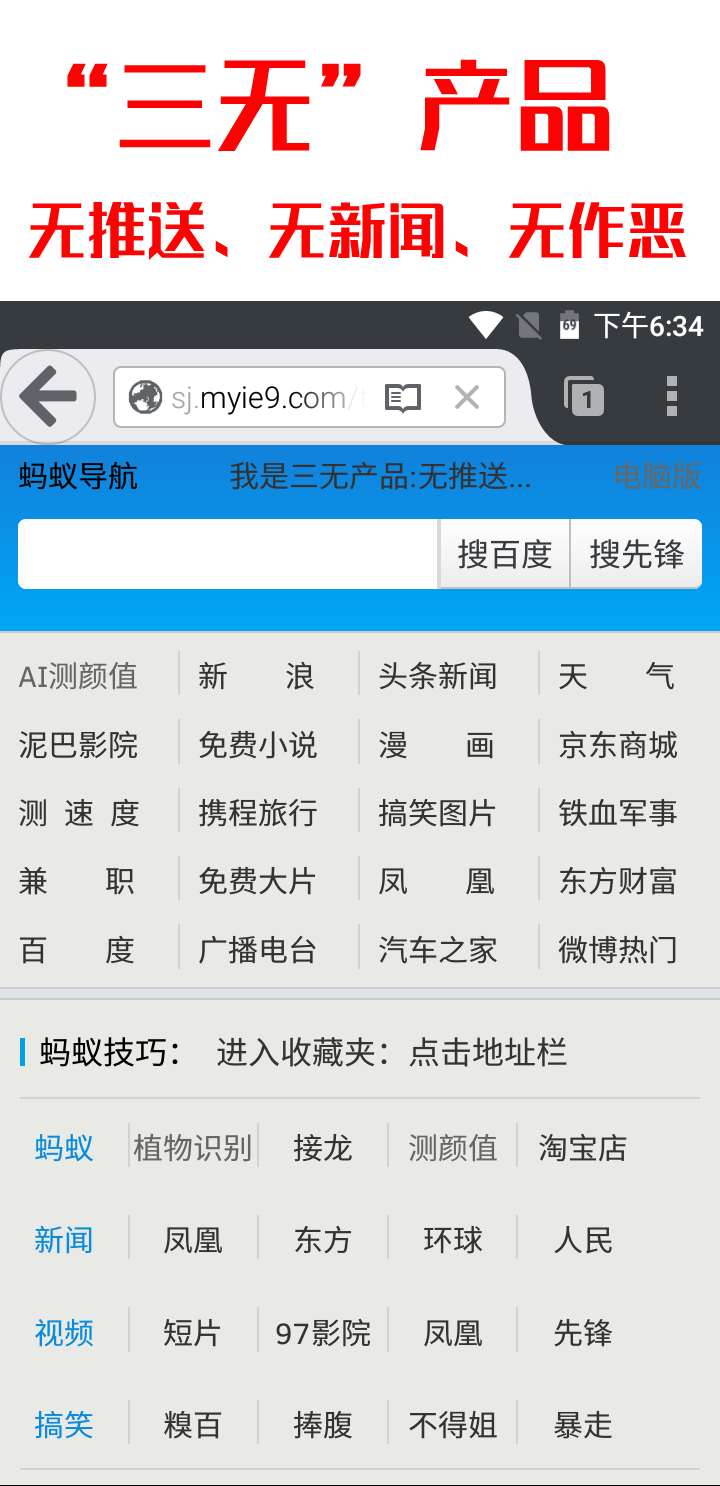This screenshot has height=1486, width=720.
Task: Open the browser overflow menu
Action: [672, 397]
